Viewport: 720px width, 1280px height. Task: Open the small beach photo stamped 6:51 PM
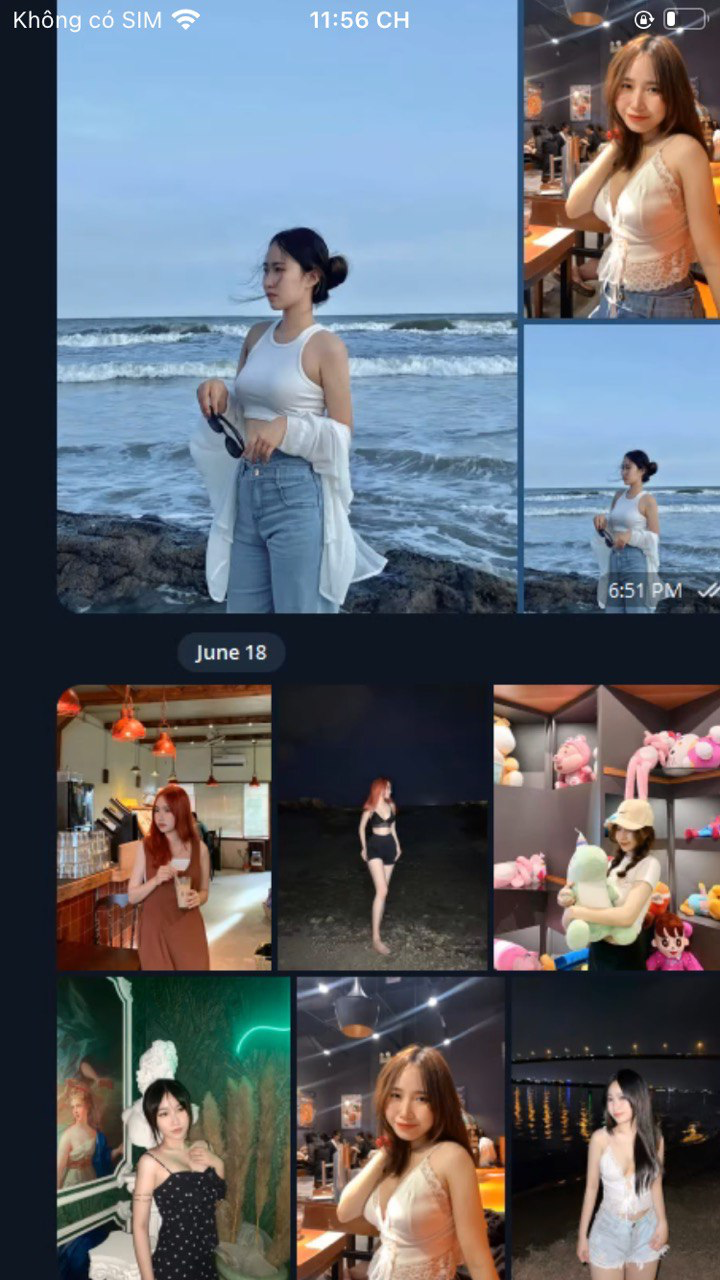pyautogui.click(x=622, y=468)
